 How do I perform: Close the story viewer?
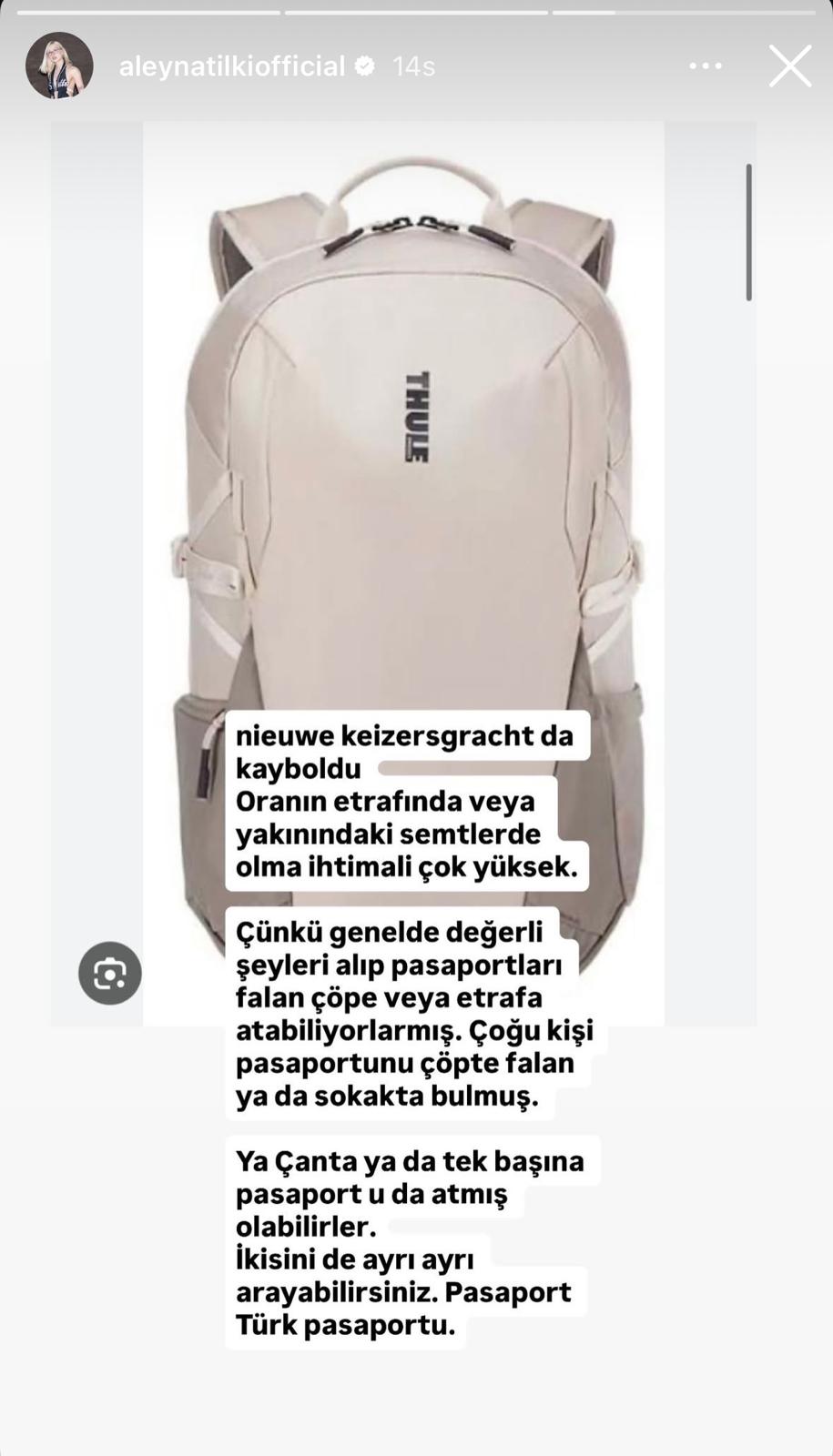coord(789,66)
